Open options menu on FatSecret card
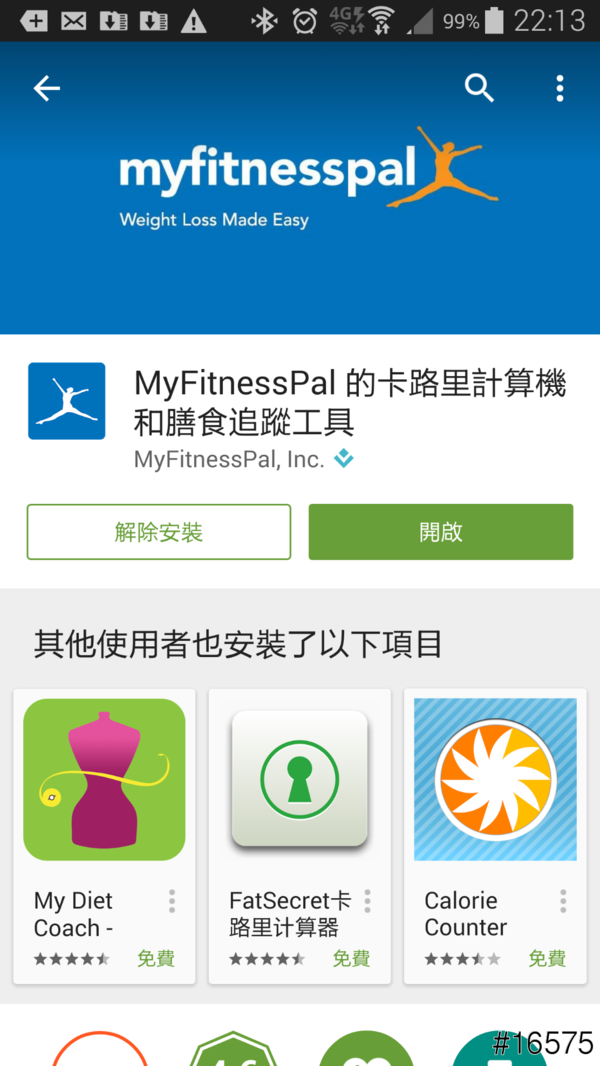The height and width of the screenshot is (1066, 600). click(x=368, y=902)
